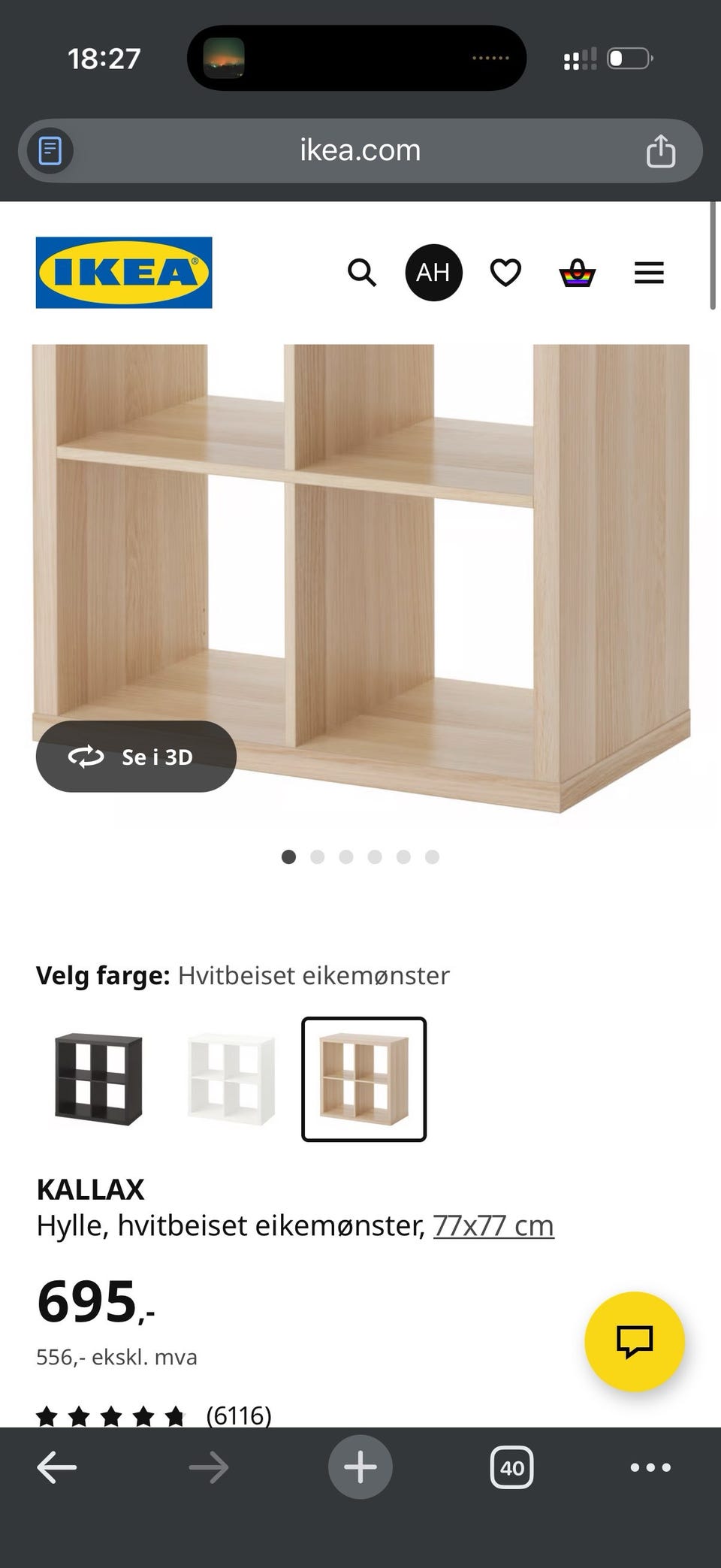Jump to the second carousel dot
The image size is (721, 1568).
point(318,857)
